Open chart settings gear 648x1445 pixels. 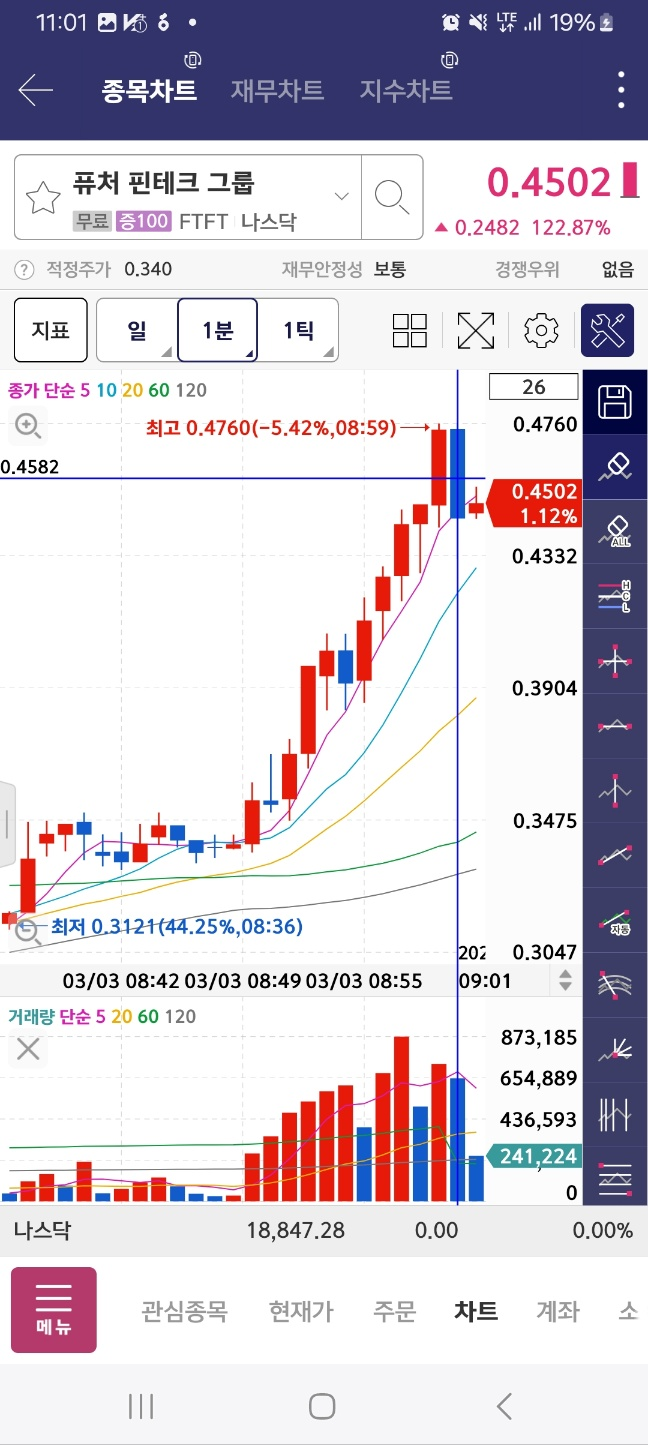[x=541, y=331]
